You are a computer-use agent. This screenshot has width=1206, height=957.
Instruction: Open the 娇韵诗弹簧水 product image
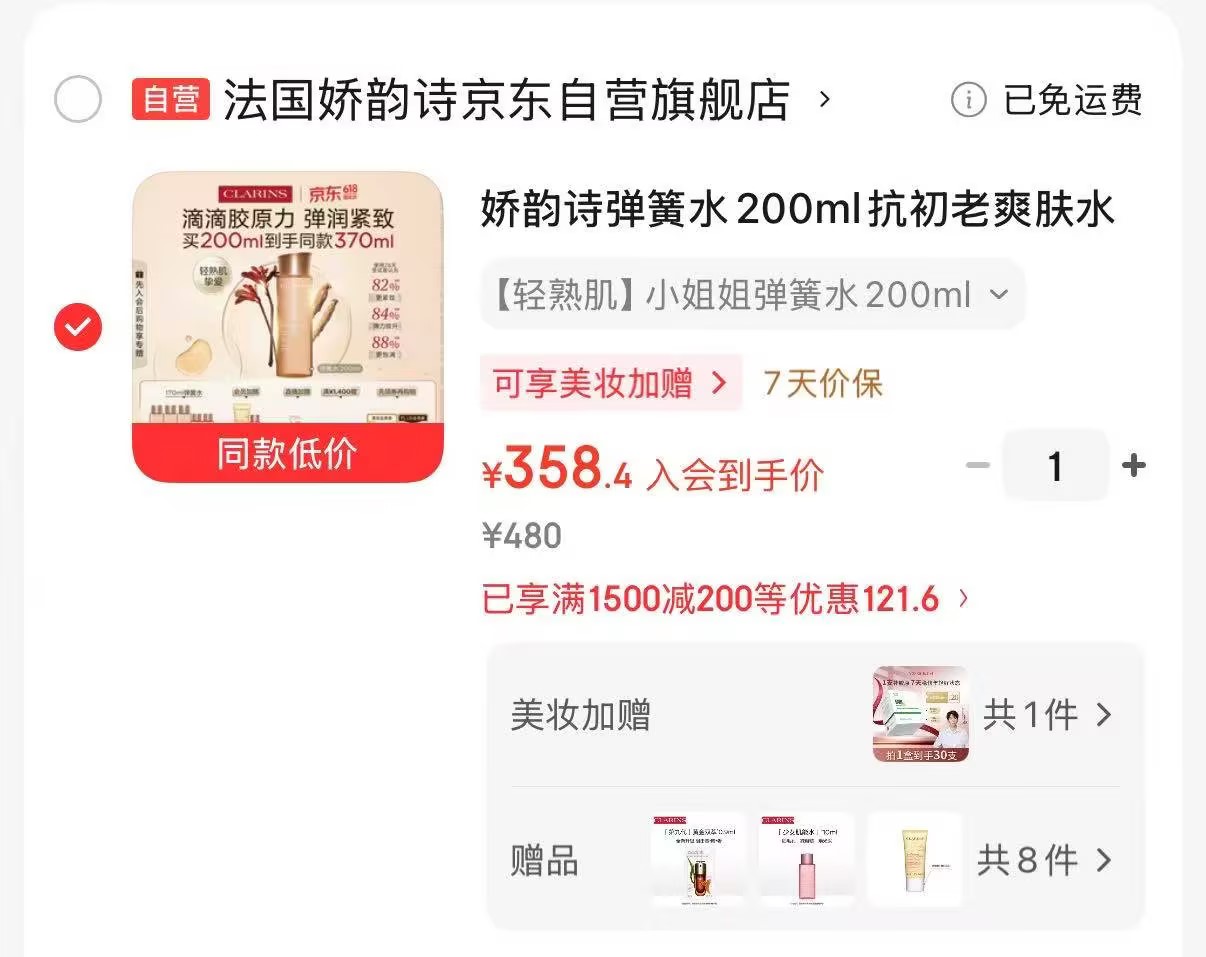click(288, 326)
